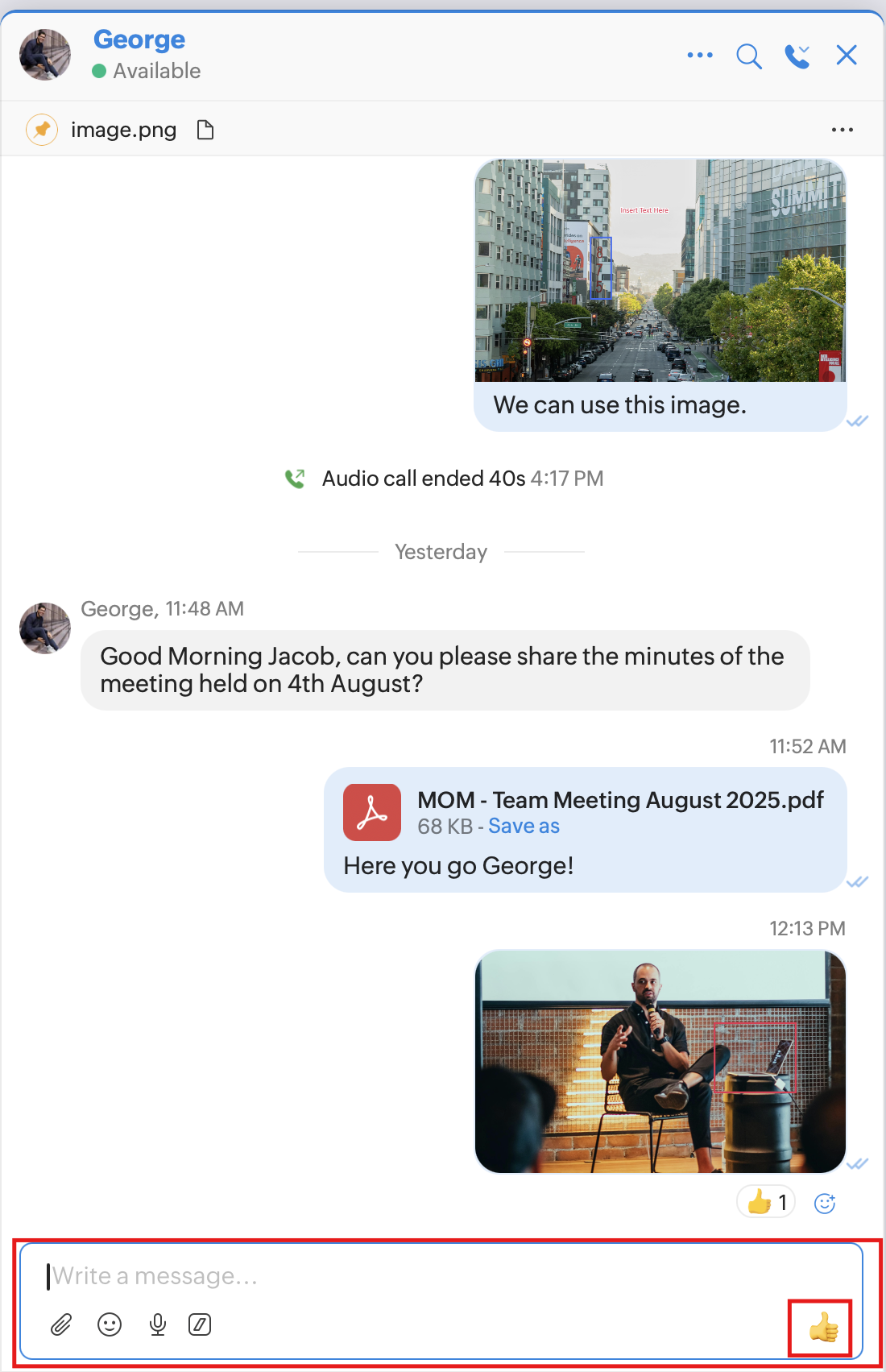Open the pinned bar options menu

point(842,130)
